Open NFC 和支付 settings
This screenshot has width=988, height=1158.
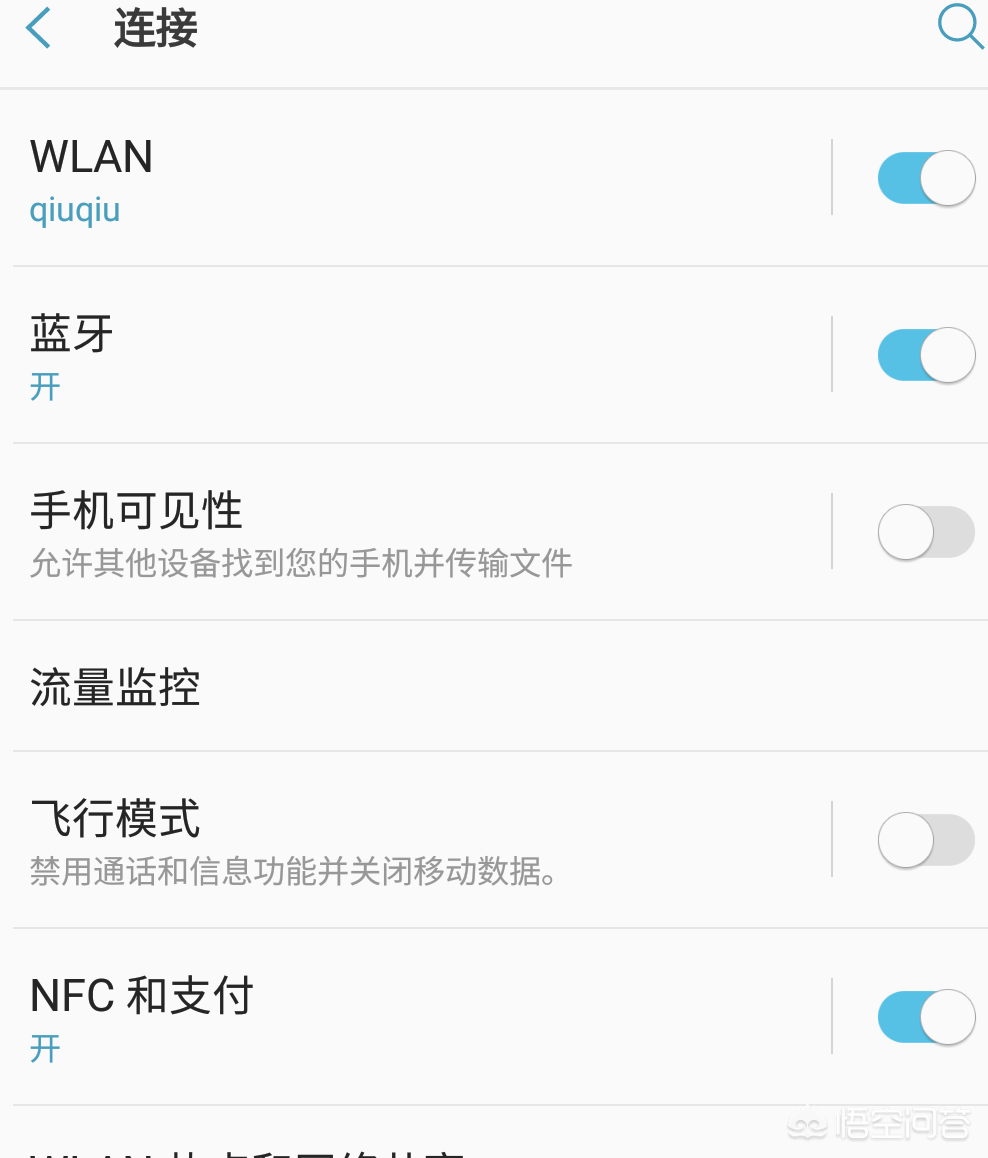(x=400, y=1018)
